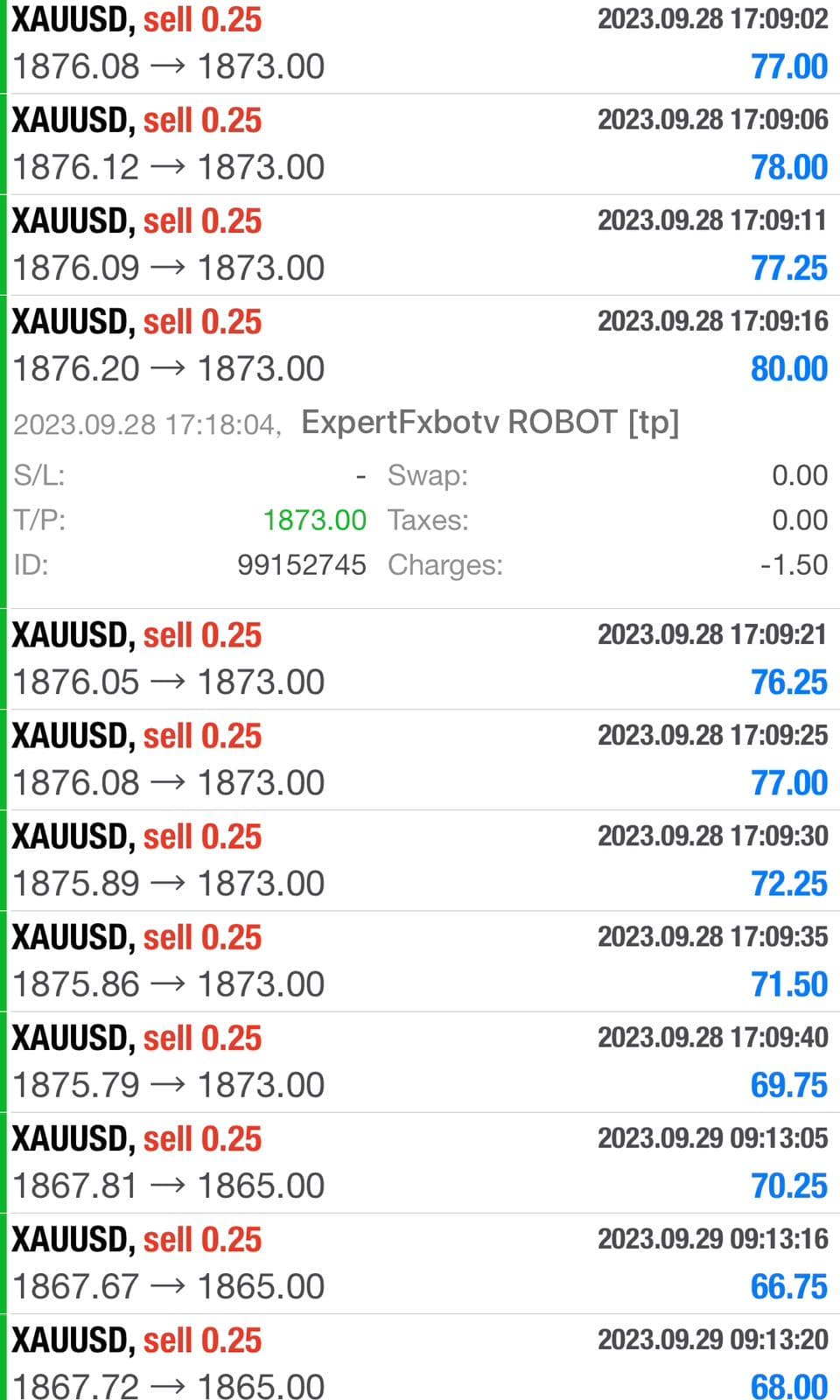Expand the 17:09:35 trade with 71.50 profit
The height and width of the screenshot is (1400, 840).
420,961
